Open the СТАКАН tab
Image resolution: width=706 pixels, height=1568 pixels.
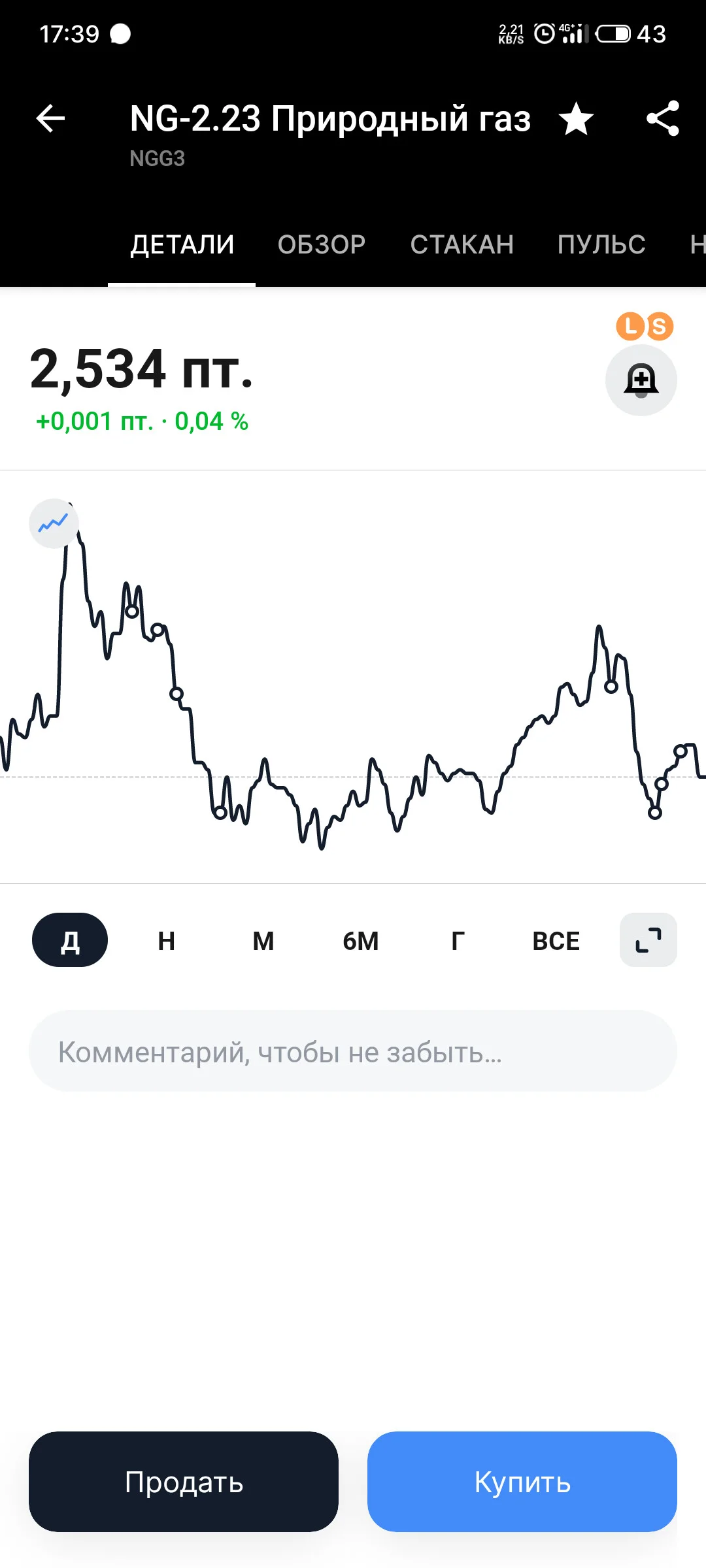coord(462,244)
